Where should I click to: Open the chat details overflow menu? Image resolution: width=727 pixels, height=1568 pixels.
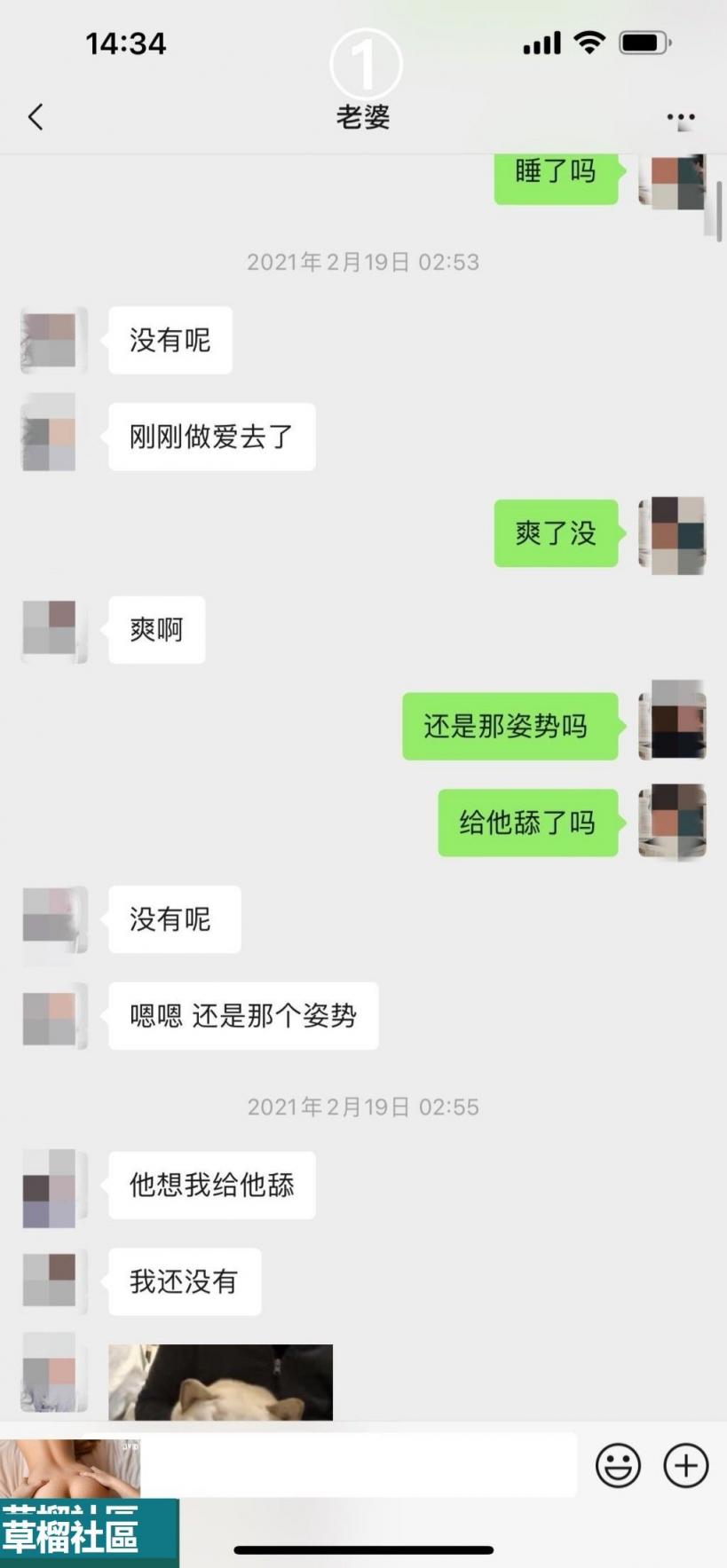680,117
